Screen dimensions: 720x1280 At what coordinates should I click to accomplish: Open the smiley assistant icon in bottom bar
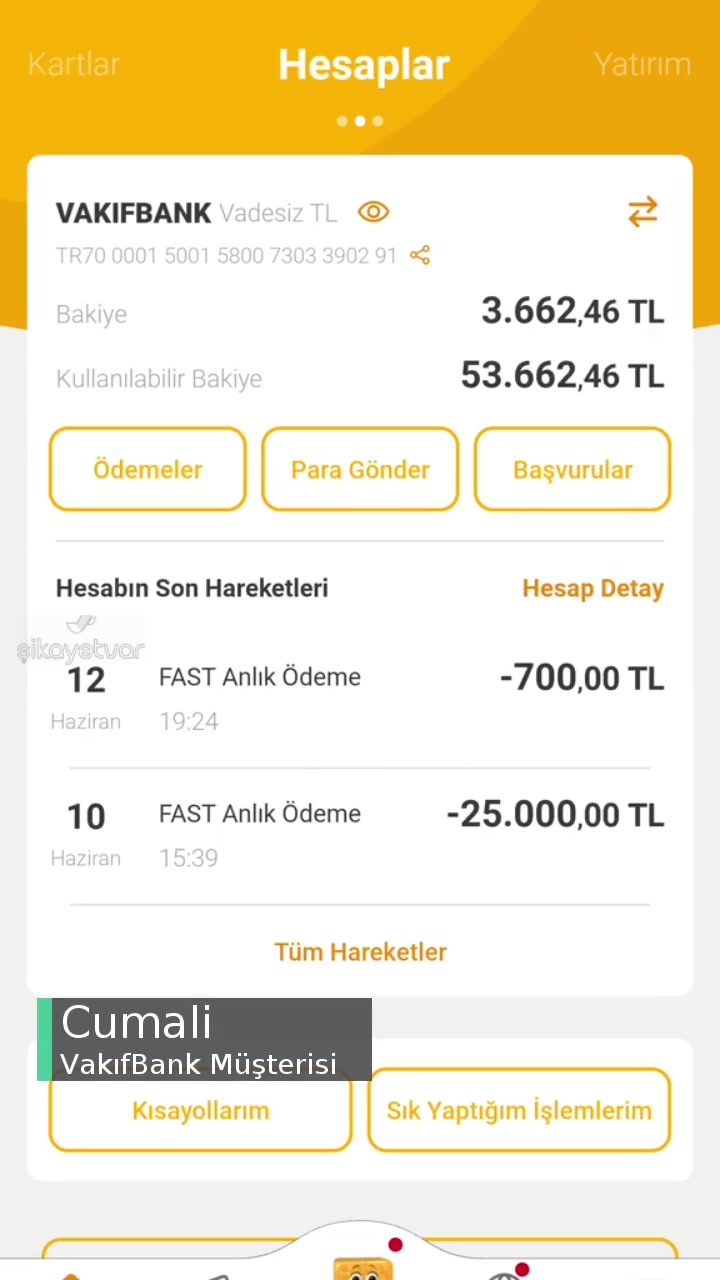tap(363, 1268)
